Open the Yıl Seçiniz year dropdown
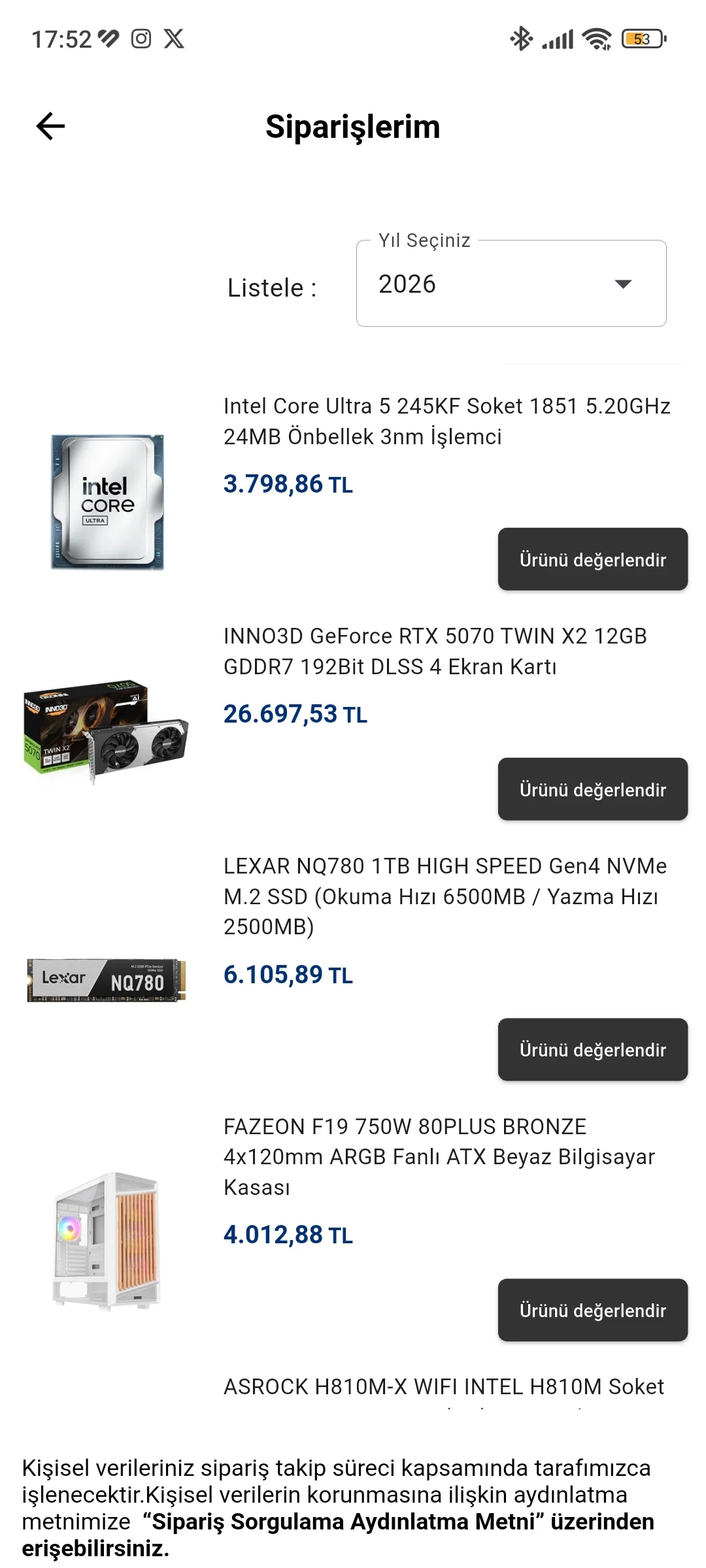Screen dimensions: 706x1568 coord(511,284)
